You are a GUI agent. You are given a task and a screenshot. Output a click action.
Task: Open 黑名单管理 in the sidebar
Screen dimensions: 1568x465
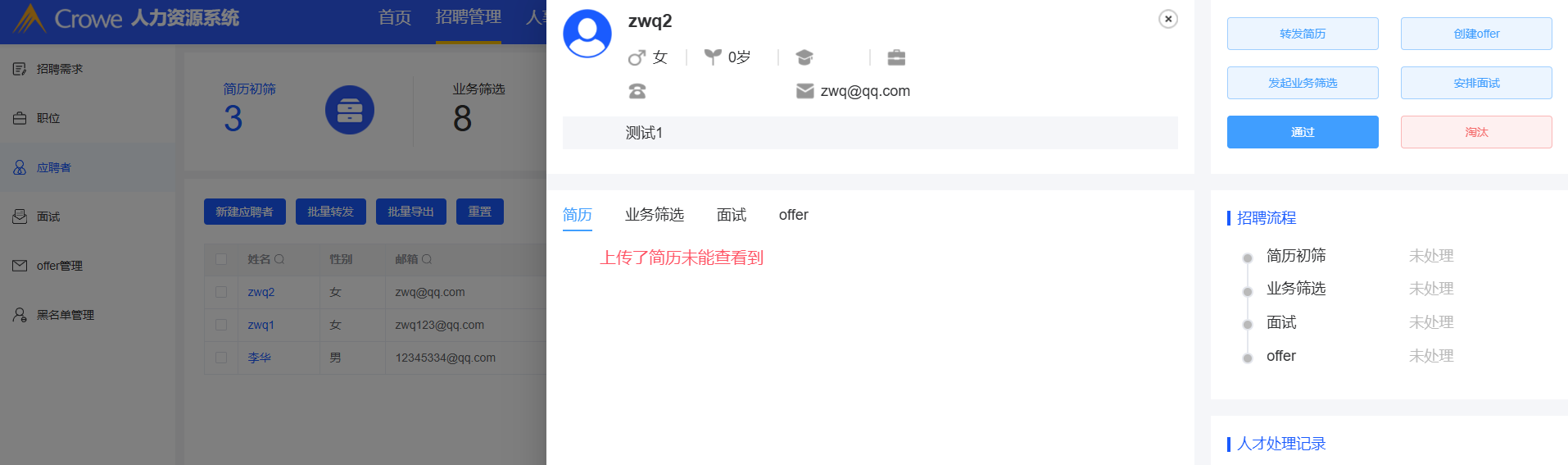click(65, 315)
